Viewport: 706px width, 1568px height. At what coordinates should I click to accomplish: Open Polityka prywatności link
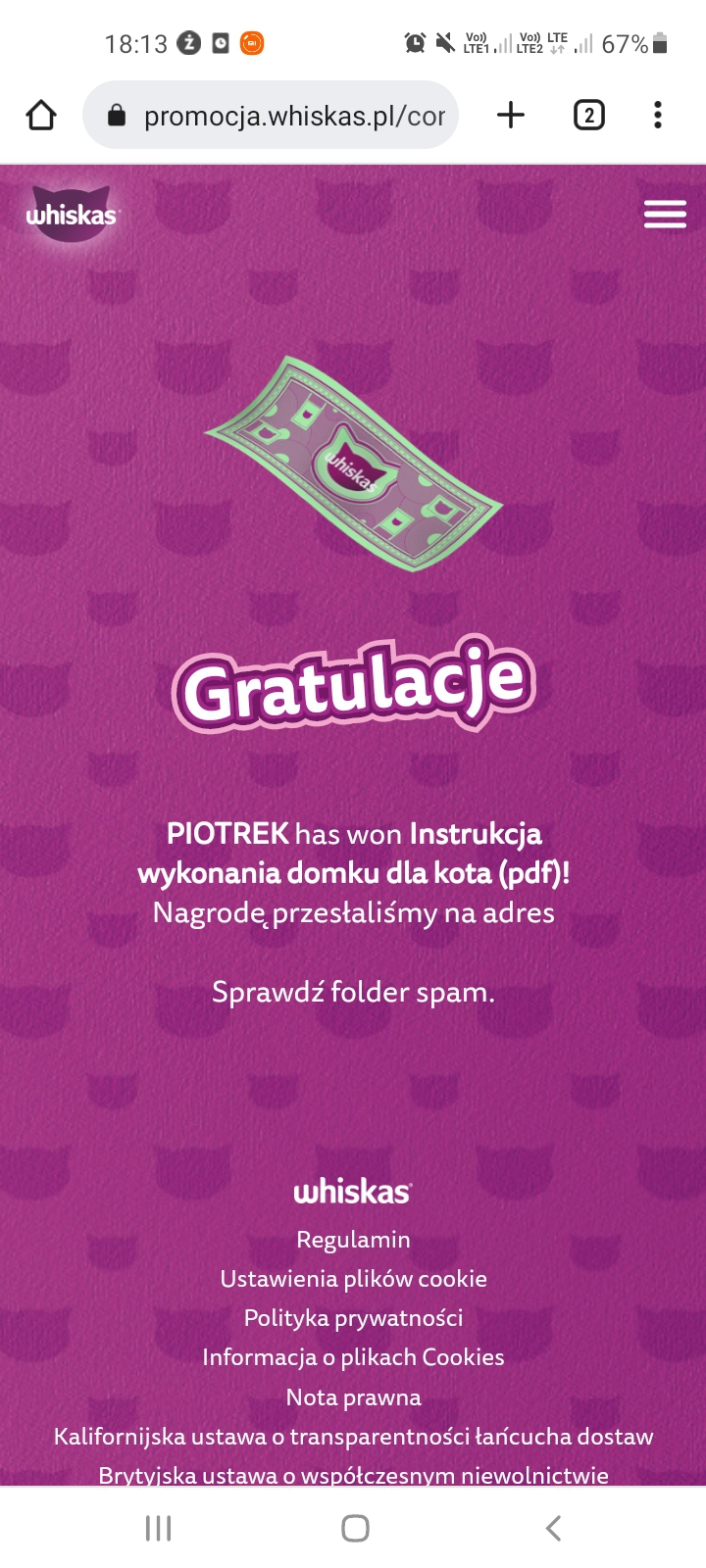353,1318
